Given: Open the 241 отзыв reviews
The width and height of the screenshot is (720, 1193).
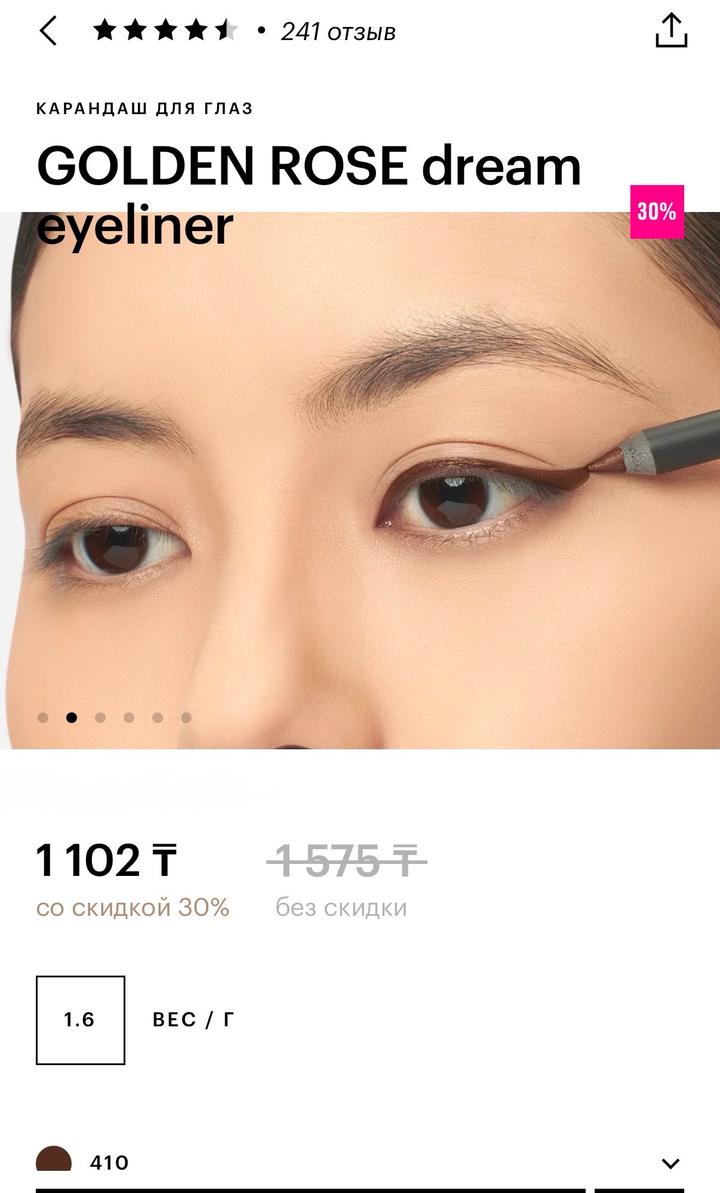Looking at the screenshot, I should [338, 32].
